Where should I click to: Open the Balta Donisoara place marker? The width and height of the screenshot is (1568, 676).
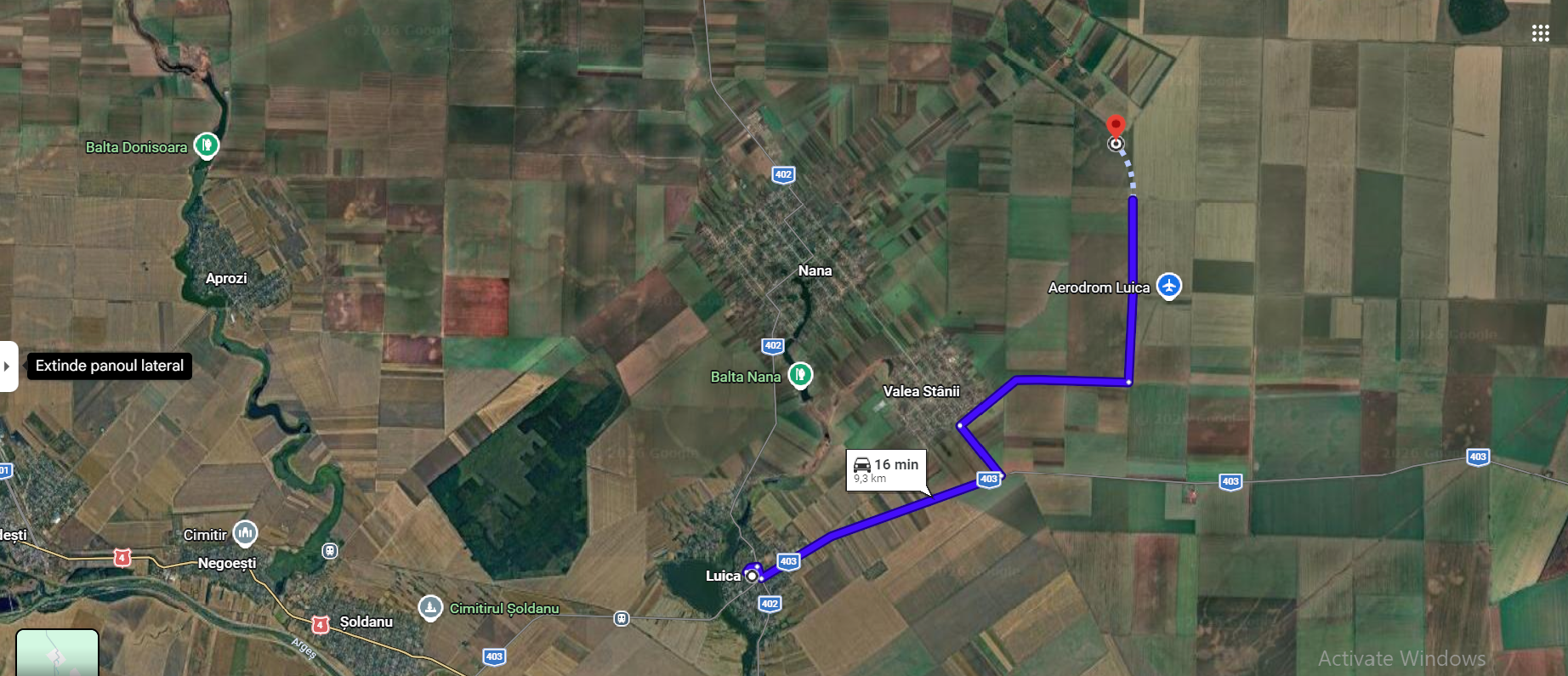coord(207,145)
